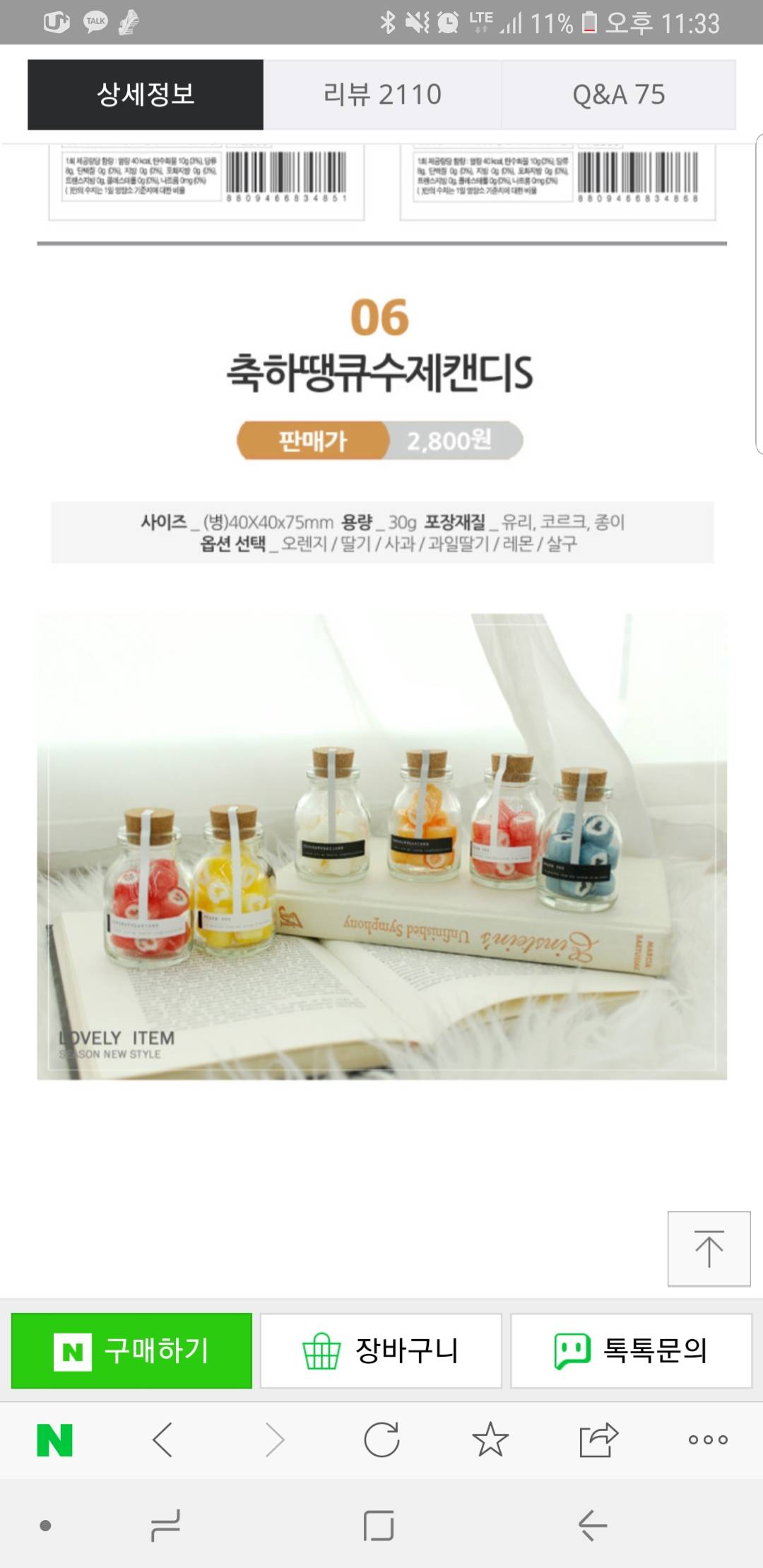Go back to previous browser page
The height and width of the screenshot is (1568, 763).
pyautogui.click(x=162, y=1439)
